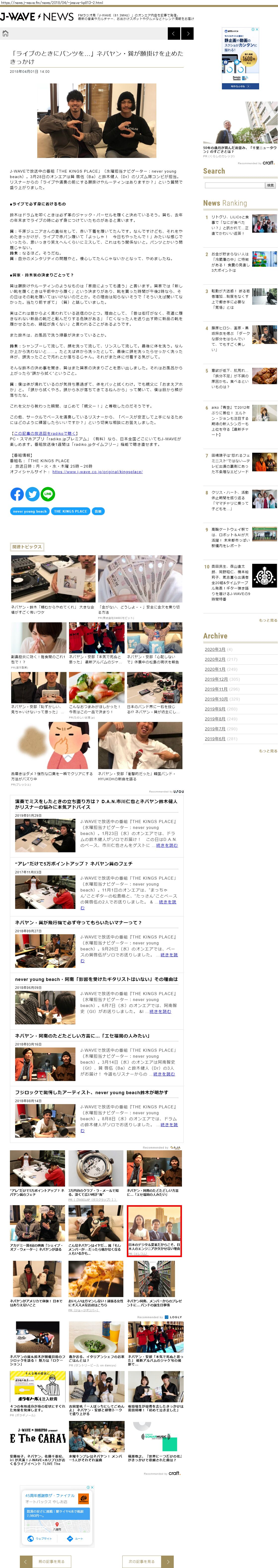Image resolution: width=278 pixels, height=1568 pixels.
Task: Open the official kingsplace site link
Action: click(97, 472)
